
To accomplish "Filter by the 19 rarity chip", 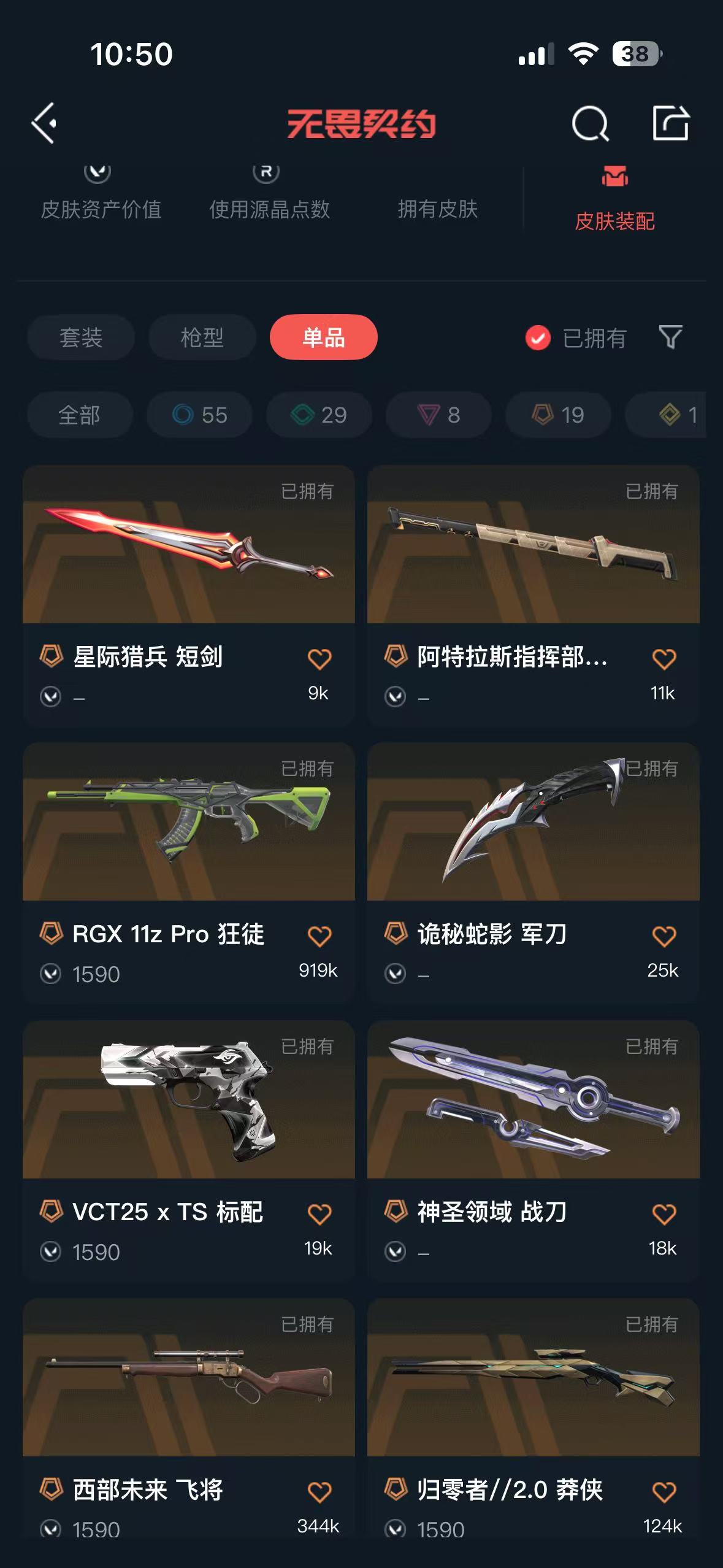I will click(x=558, y=415).
